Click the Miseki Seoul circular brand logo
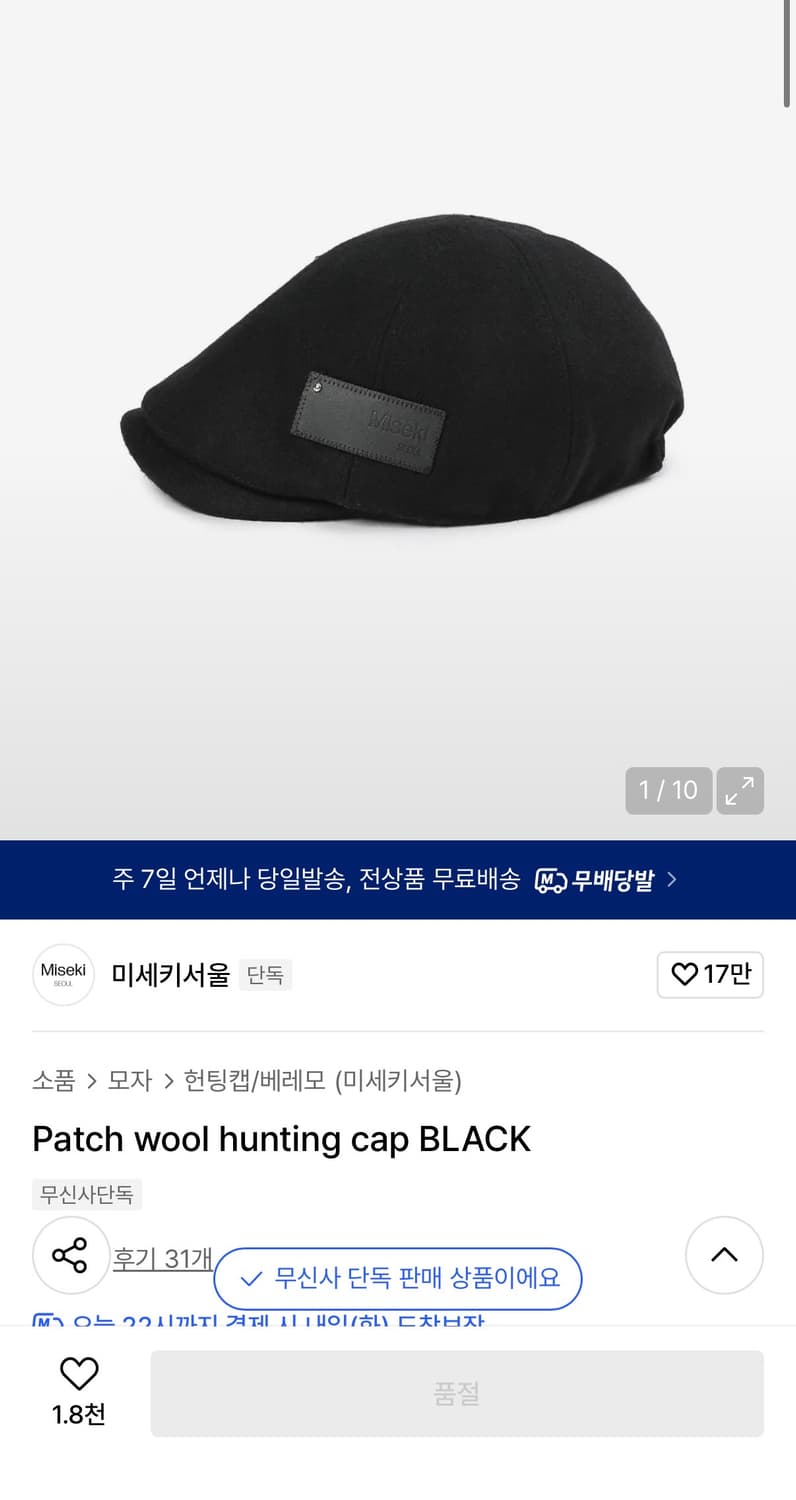The image size is (796, 1500). coord(62,974)
